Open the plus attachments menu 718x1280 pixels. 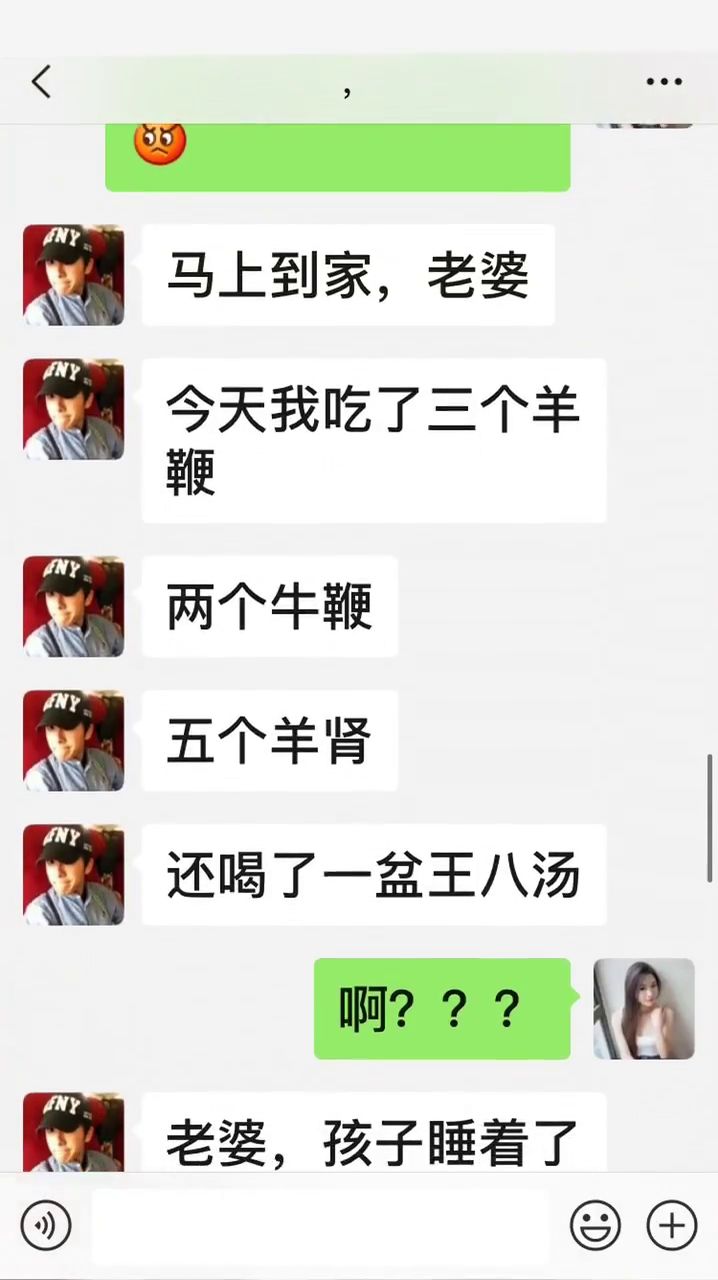click(x=671, y=1225)
